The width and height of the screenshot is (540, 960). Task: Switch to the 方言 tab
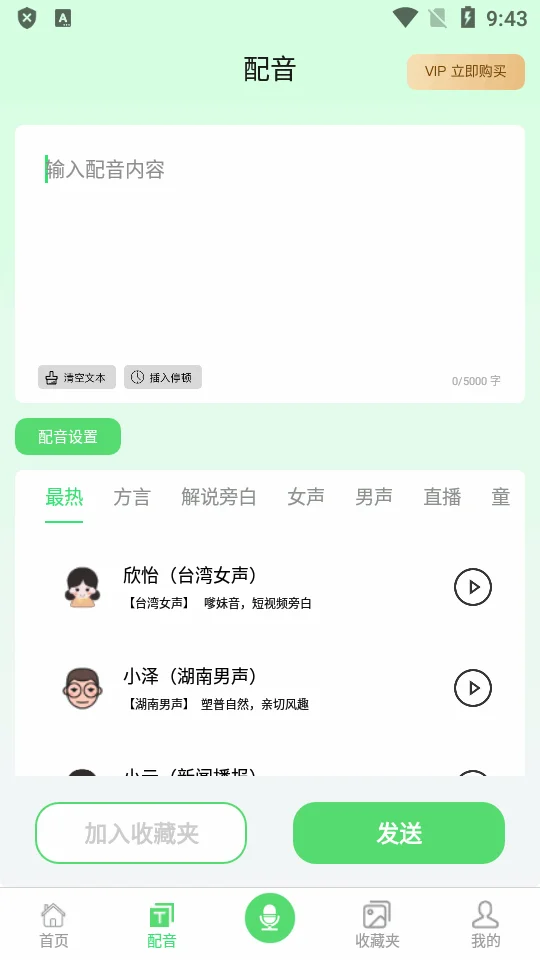[x=132, y=497]
